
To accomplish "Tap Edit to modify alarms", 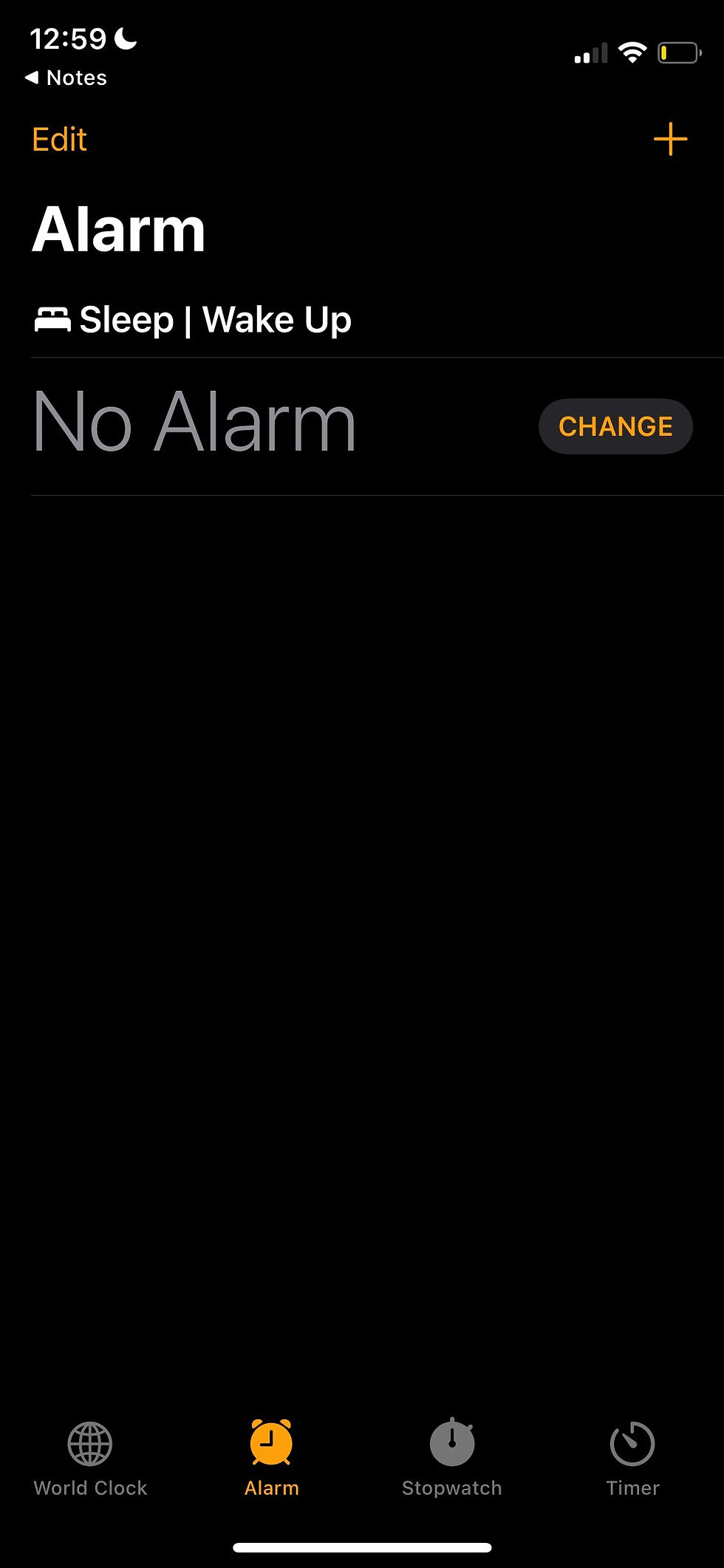I will point(60,140).
